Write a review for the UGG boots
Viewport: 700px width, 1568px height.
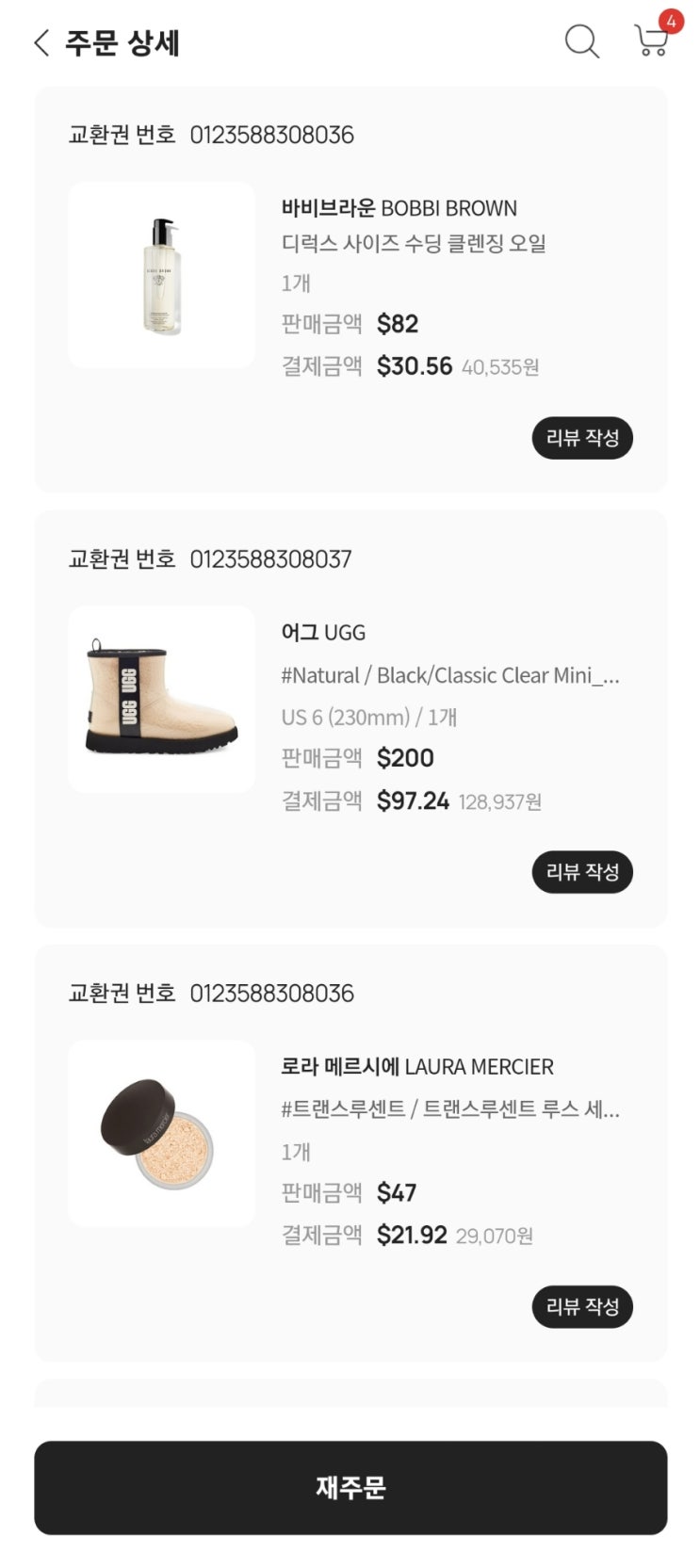click(581, 872)
